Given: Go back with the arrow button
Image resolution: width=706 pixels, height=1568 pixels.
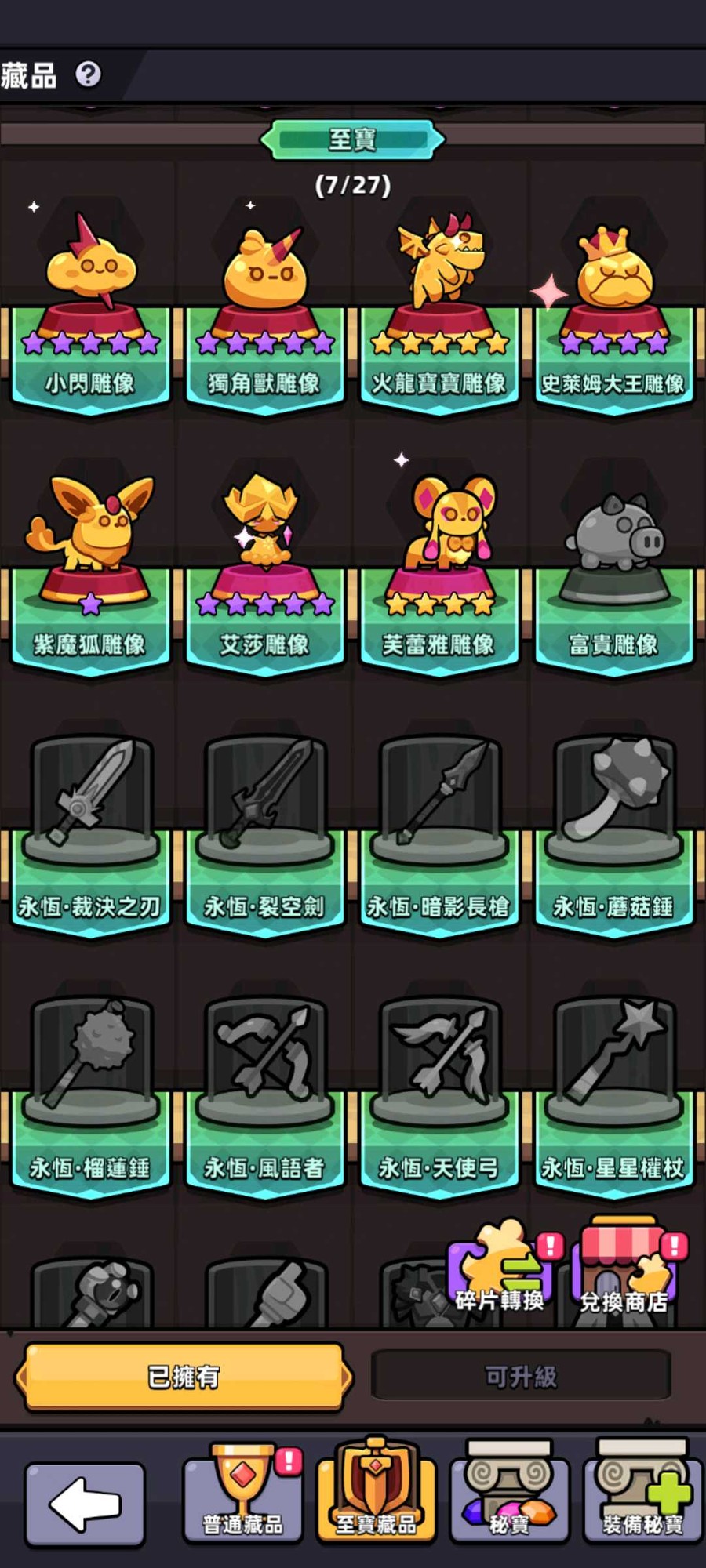Looking at the screenshot, I should click(85, 1504).
